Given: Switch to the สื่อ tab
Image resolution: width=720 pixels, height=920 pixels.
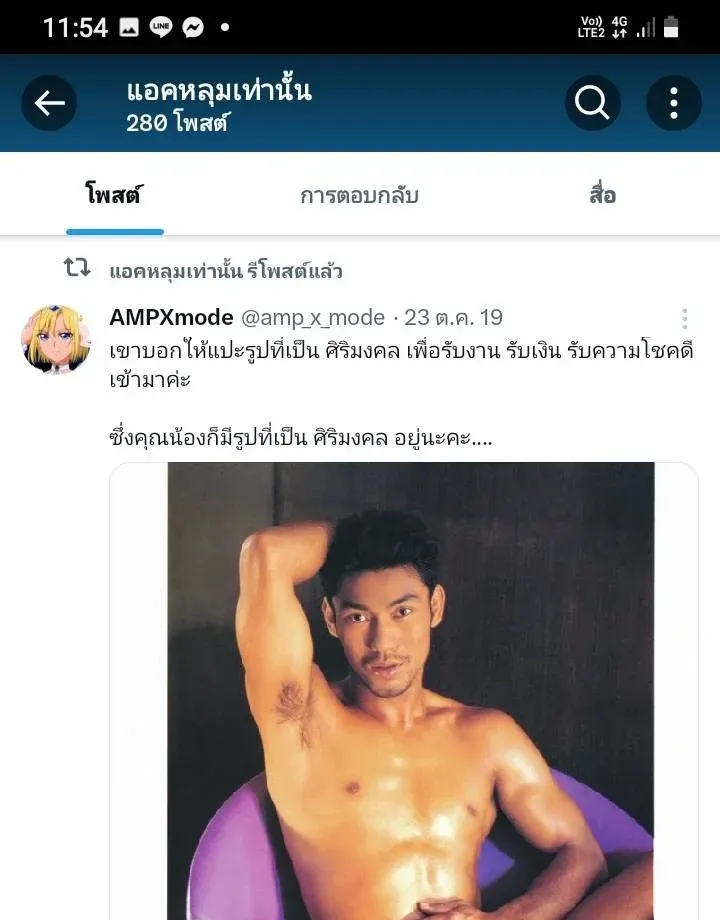Looking at the screenshot, I should click(x=602, y=195).
